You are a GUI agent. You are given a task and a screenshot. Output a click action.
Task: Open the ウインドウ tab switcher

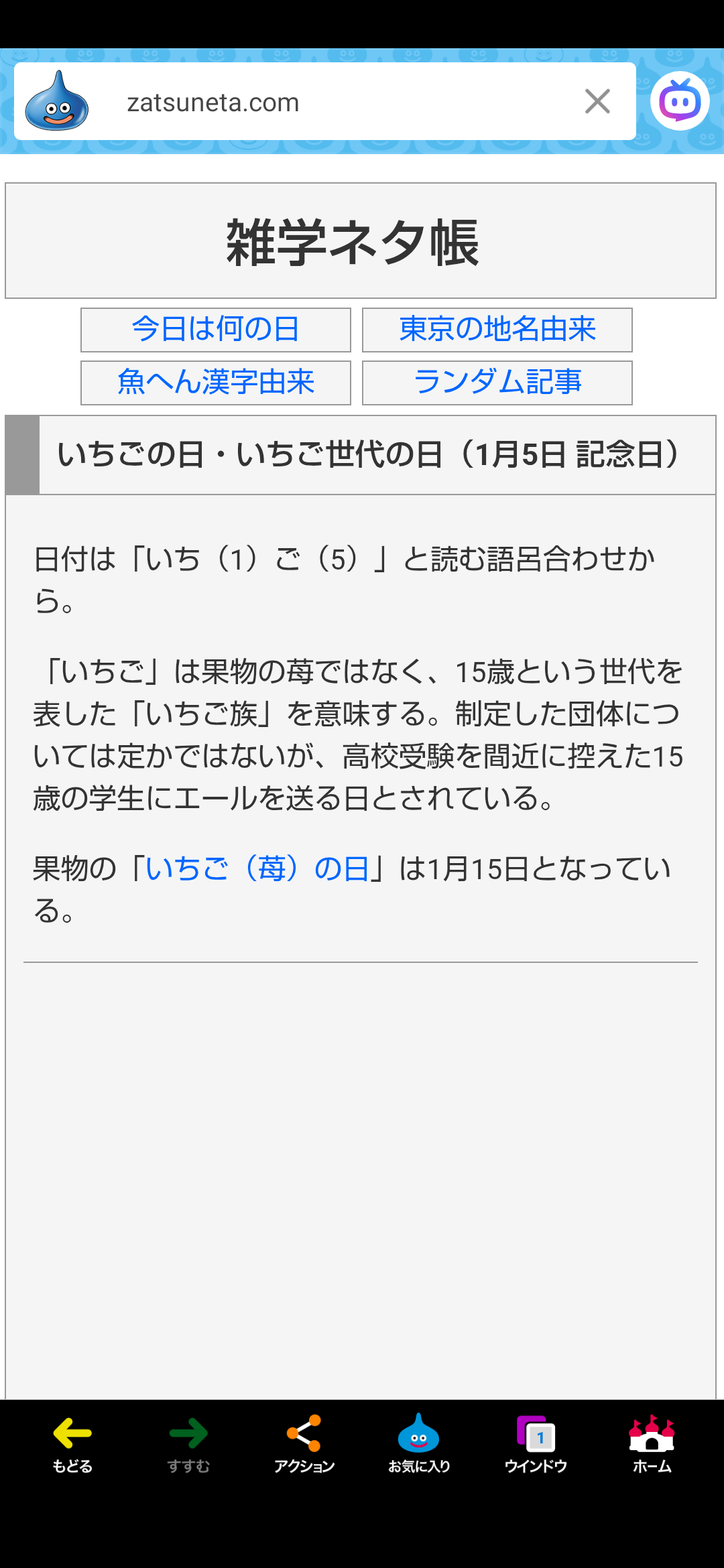point(536,1444)
